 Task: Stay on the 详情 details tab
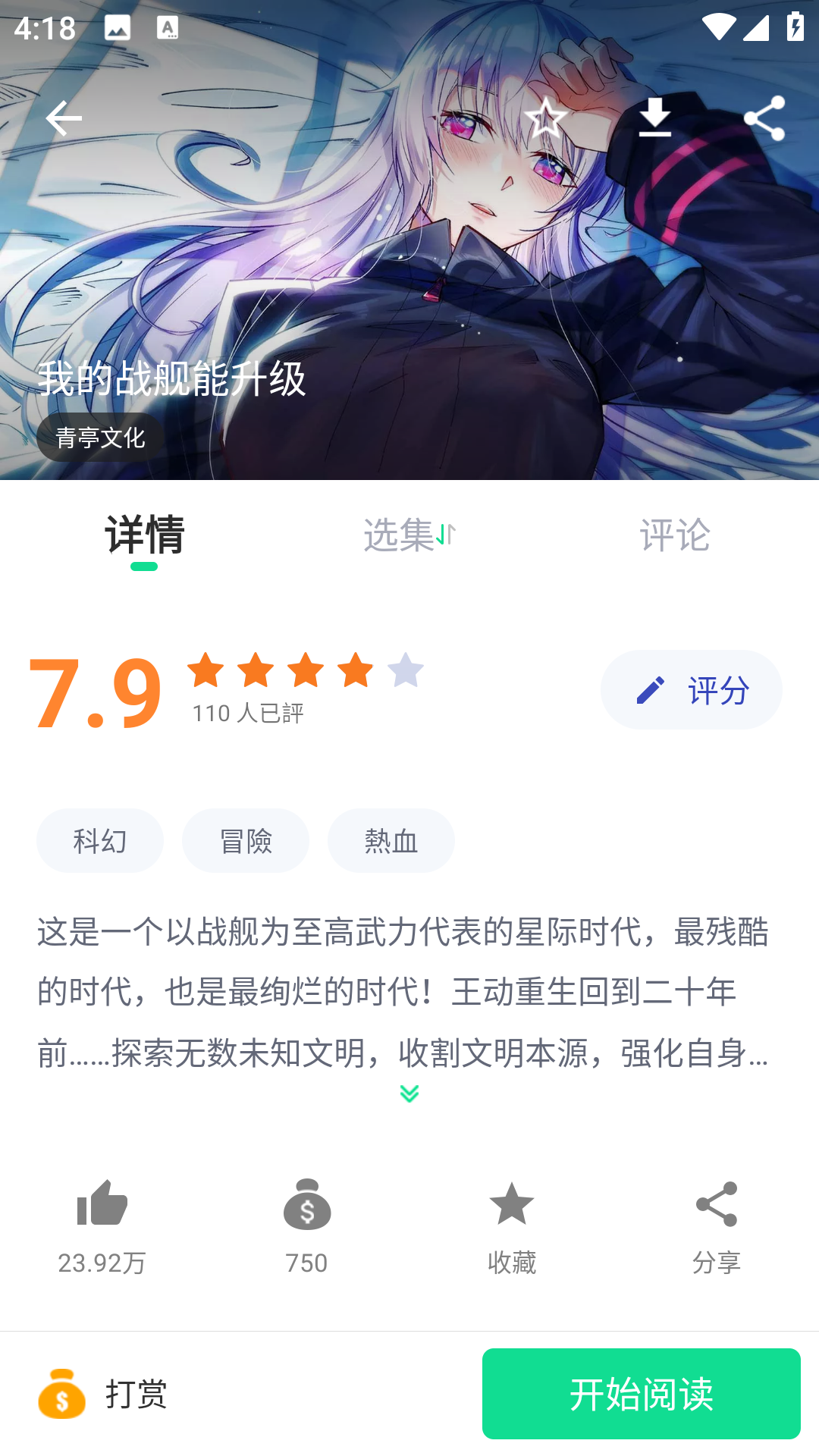tap(144, 535)
